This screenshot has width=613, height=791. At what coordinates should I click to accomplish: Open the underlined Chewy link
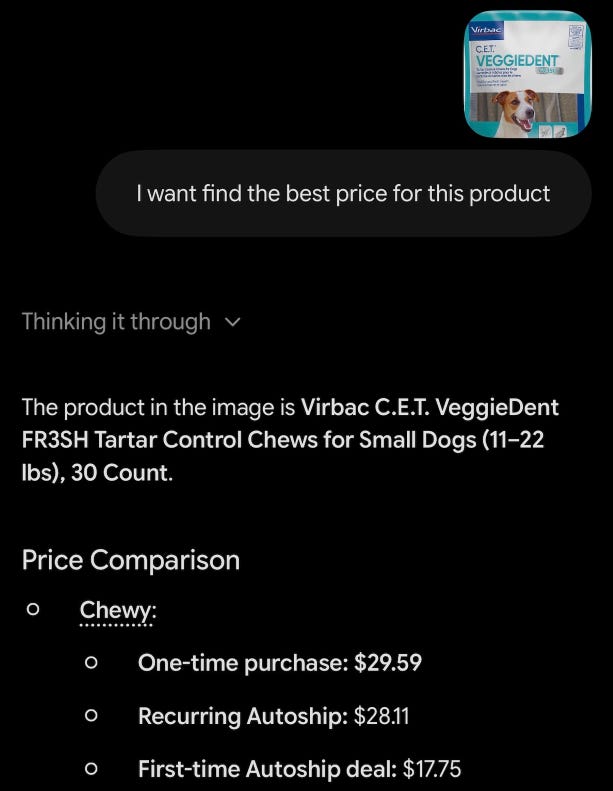point(116,611)
